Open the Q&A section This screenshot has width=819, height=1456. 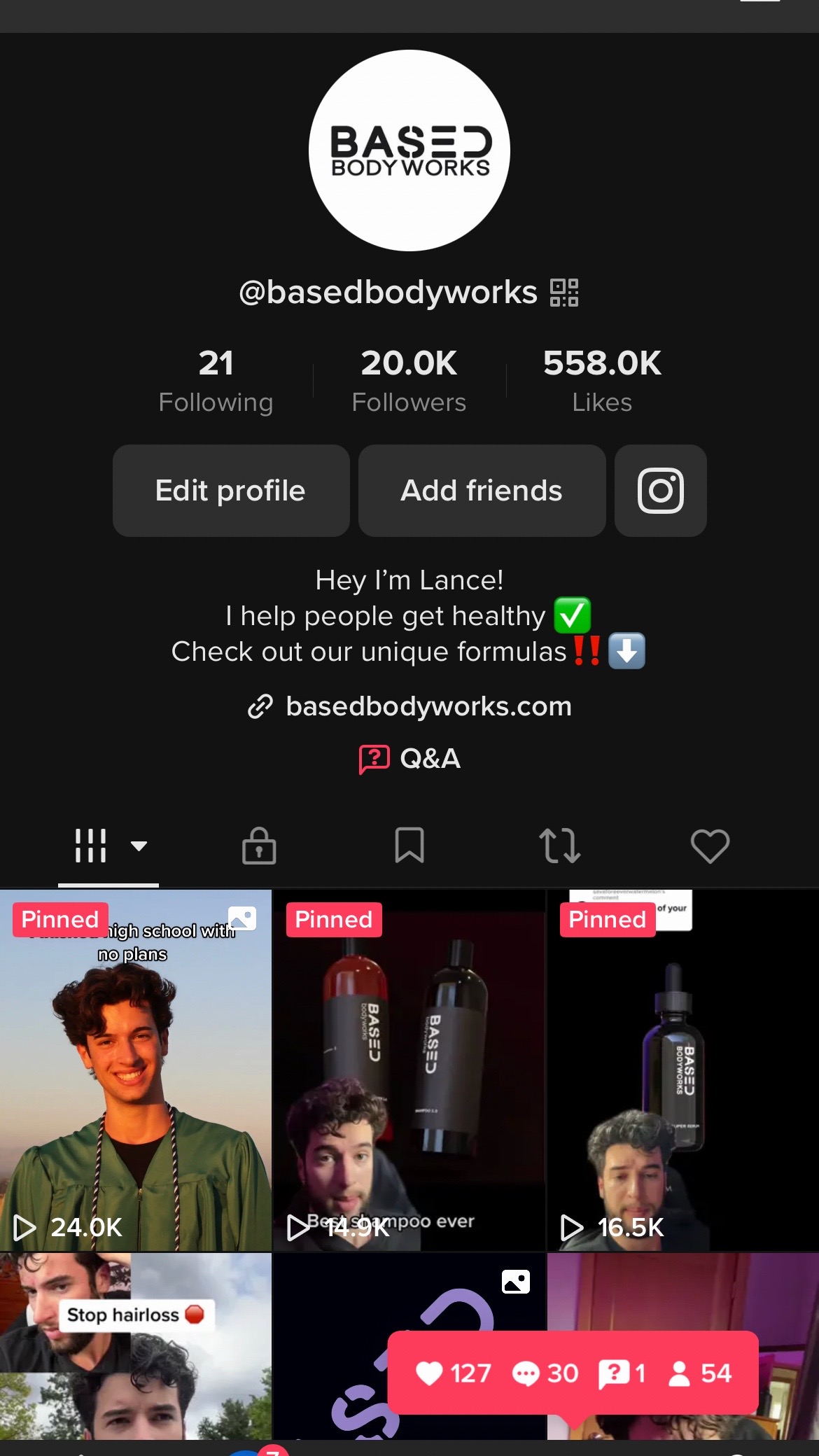click(x=409, y=759)
